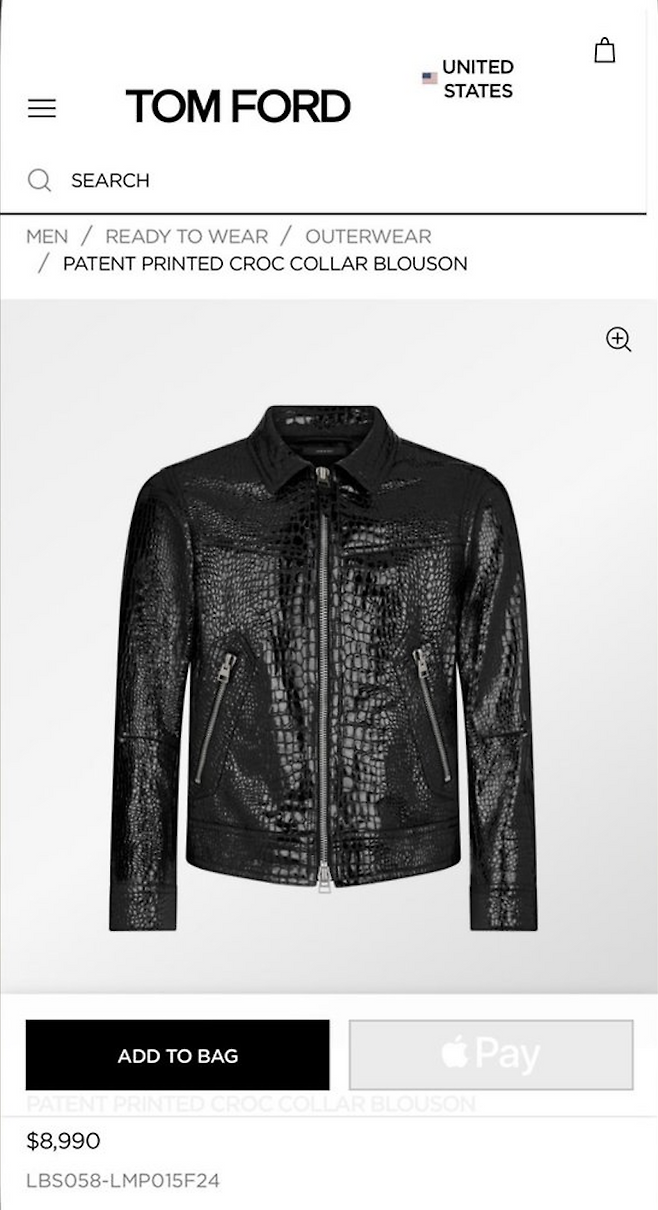Open the shopping bag

605,50
